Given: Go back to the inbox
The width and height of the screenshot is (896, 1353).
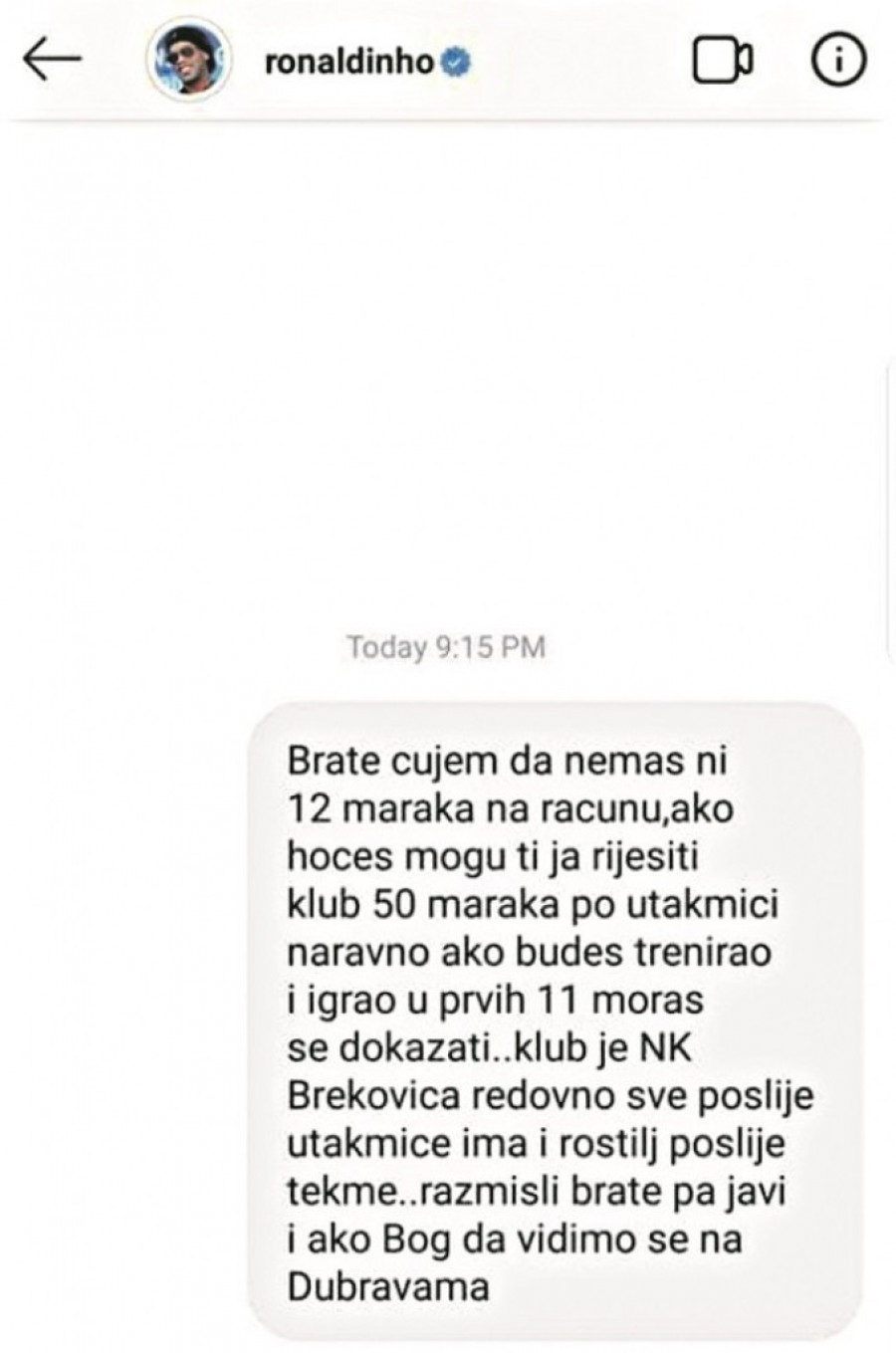Looking at the screenshot, I should pyautogui.click(x=52, y=60).
